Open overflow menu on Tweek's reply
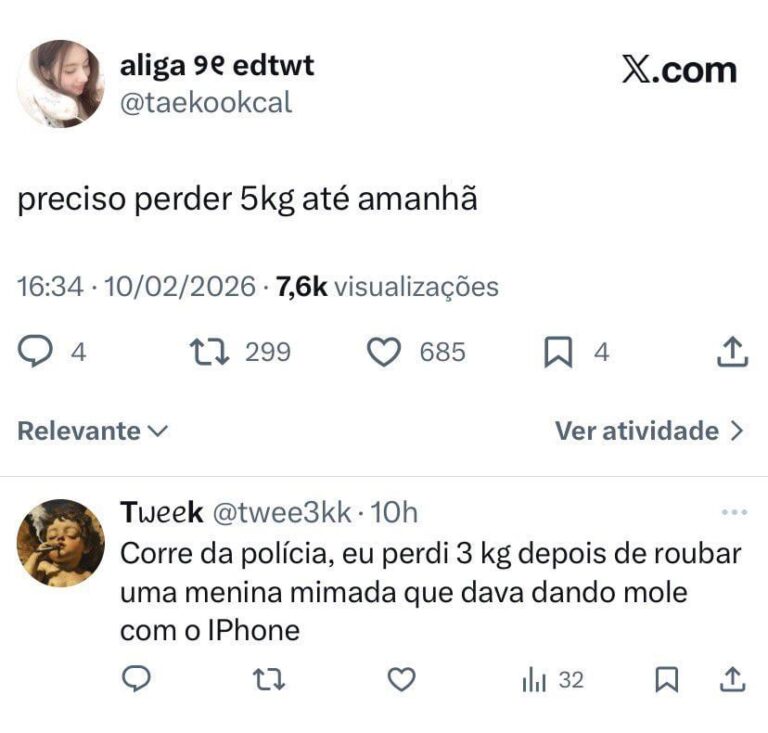Screen dimensions: 768x733 point(734,512)
